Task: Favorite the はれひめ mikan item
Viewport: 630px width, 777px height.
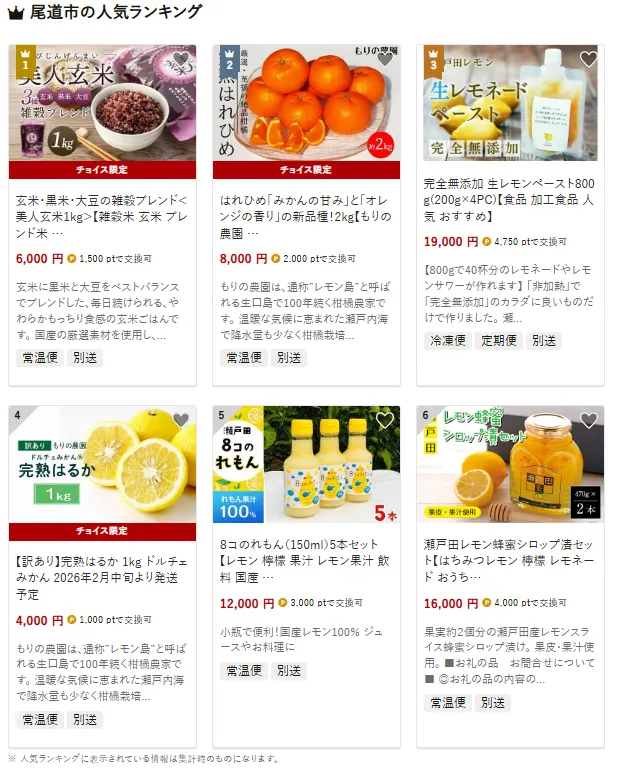Action: tap(385, 59)
